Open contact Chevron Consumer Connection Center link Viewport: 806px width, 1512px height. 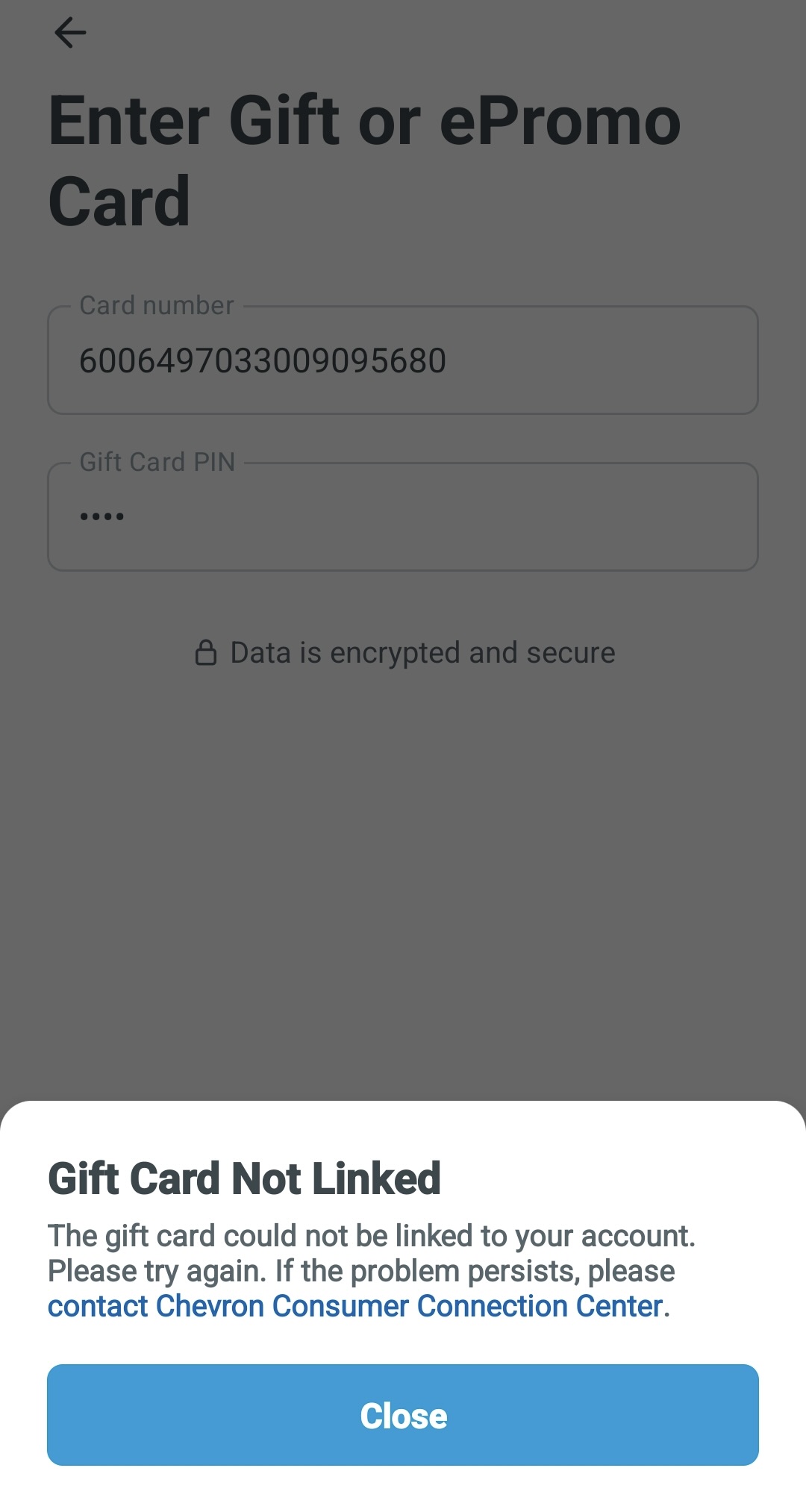click(x=355, y=1306)
